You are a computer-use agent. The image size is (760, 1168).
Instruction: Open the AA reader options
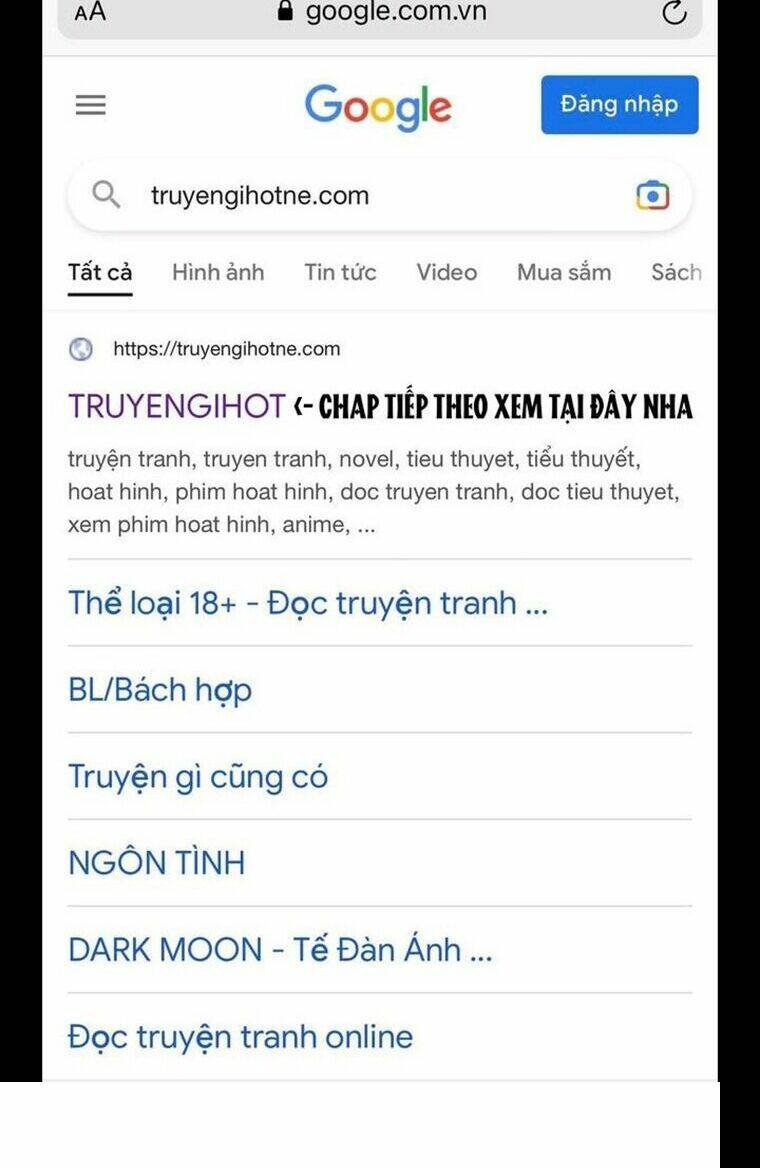(90, 13)
